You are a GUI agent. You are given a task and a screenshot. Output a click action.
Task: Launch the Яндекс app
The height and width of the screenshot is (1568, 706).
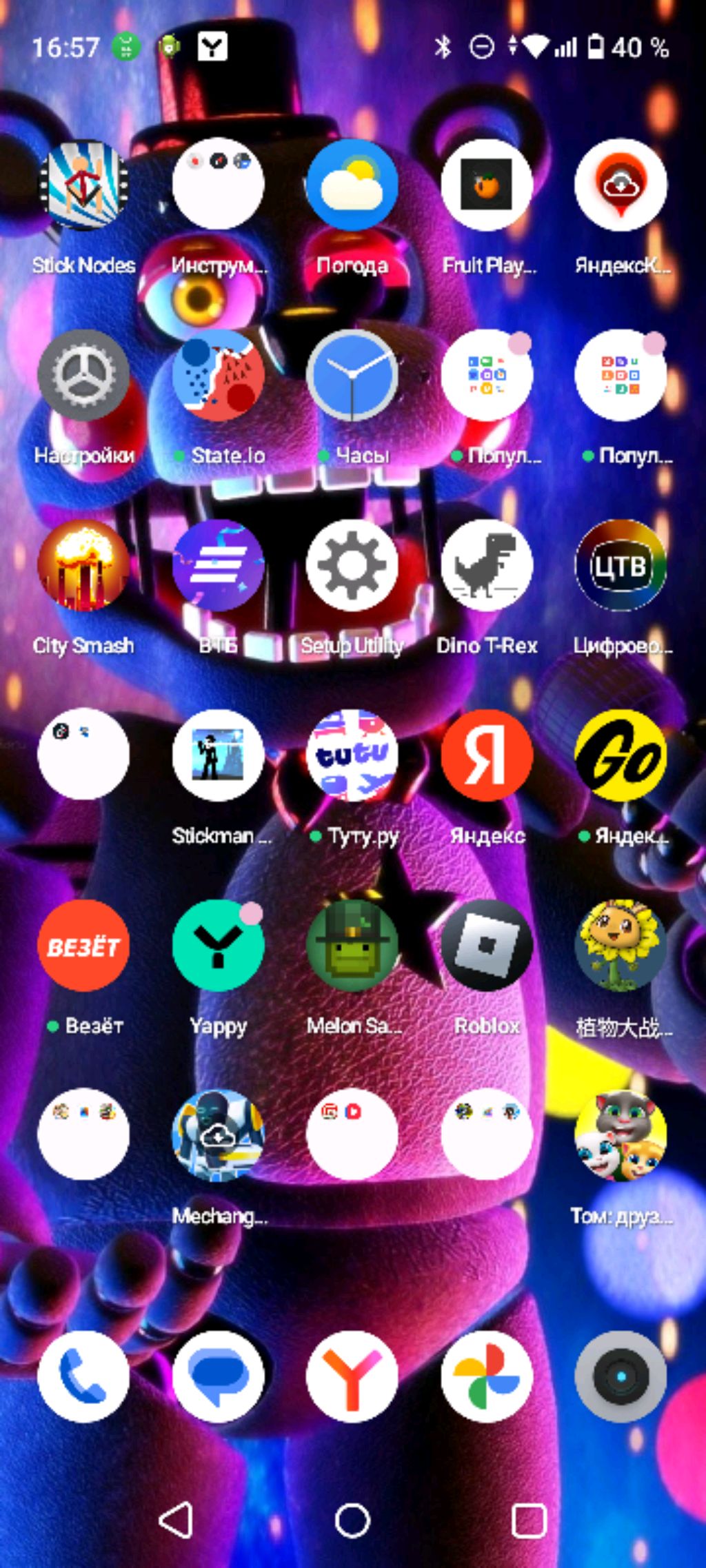487,755
